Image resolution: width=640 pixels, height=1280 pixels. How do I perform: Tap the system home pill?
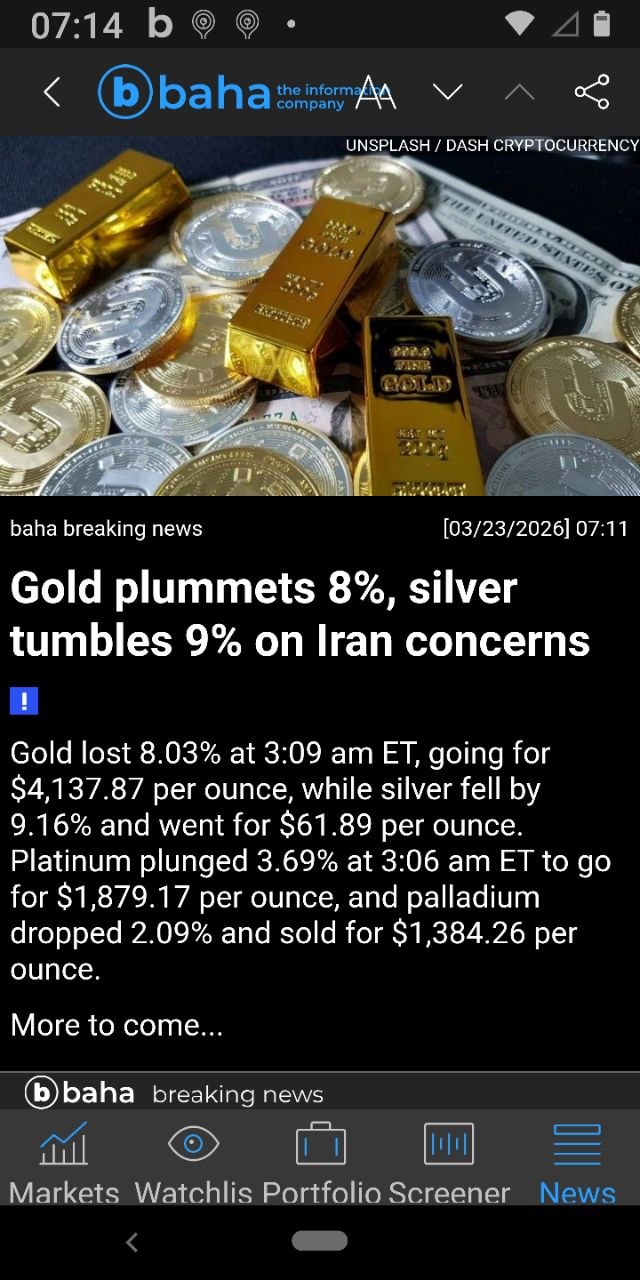click(320, 1241)
